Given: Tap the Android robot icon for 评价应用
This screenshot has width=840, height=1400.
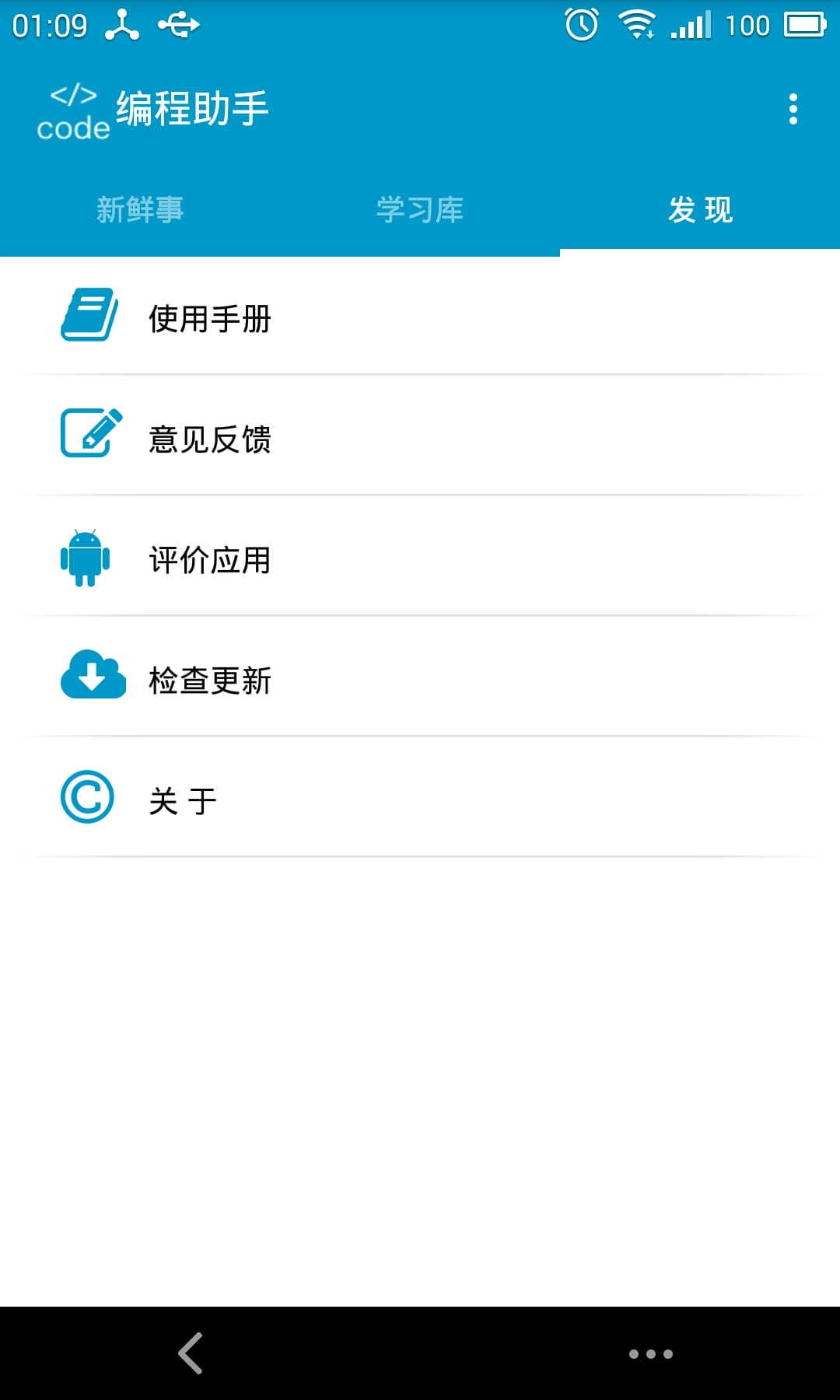Looking at the screenshot, I should 86,558.
